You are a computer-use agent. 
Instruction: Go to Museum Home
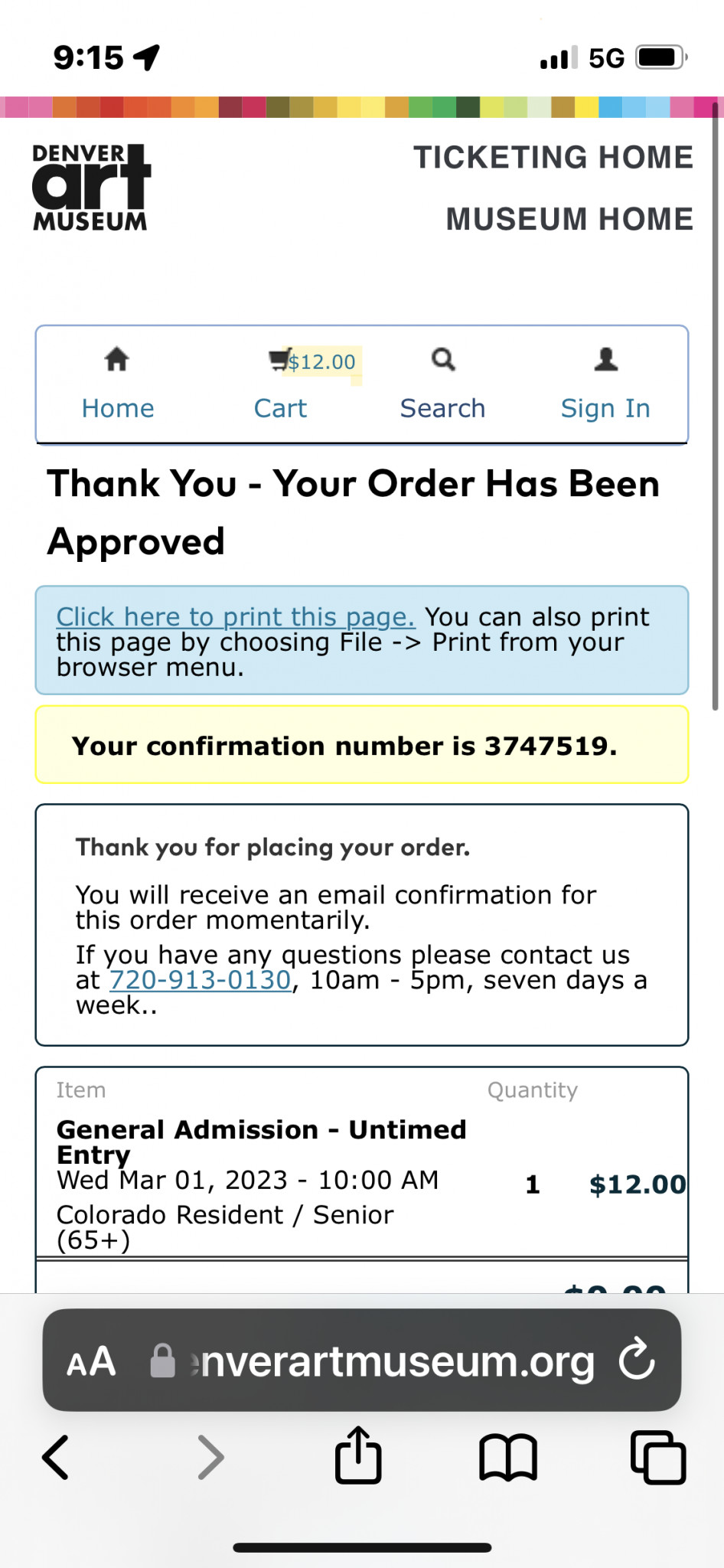569,219
